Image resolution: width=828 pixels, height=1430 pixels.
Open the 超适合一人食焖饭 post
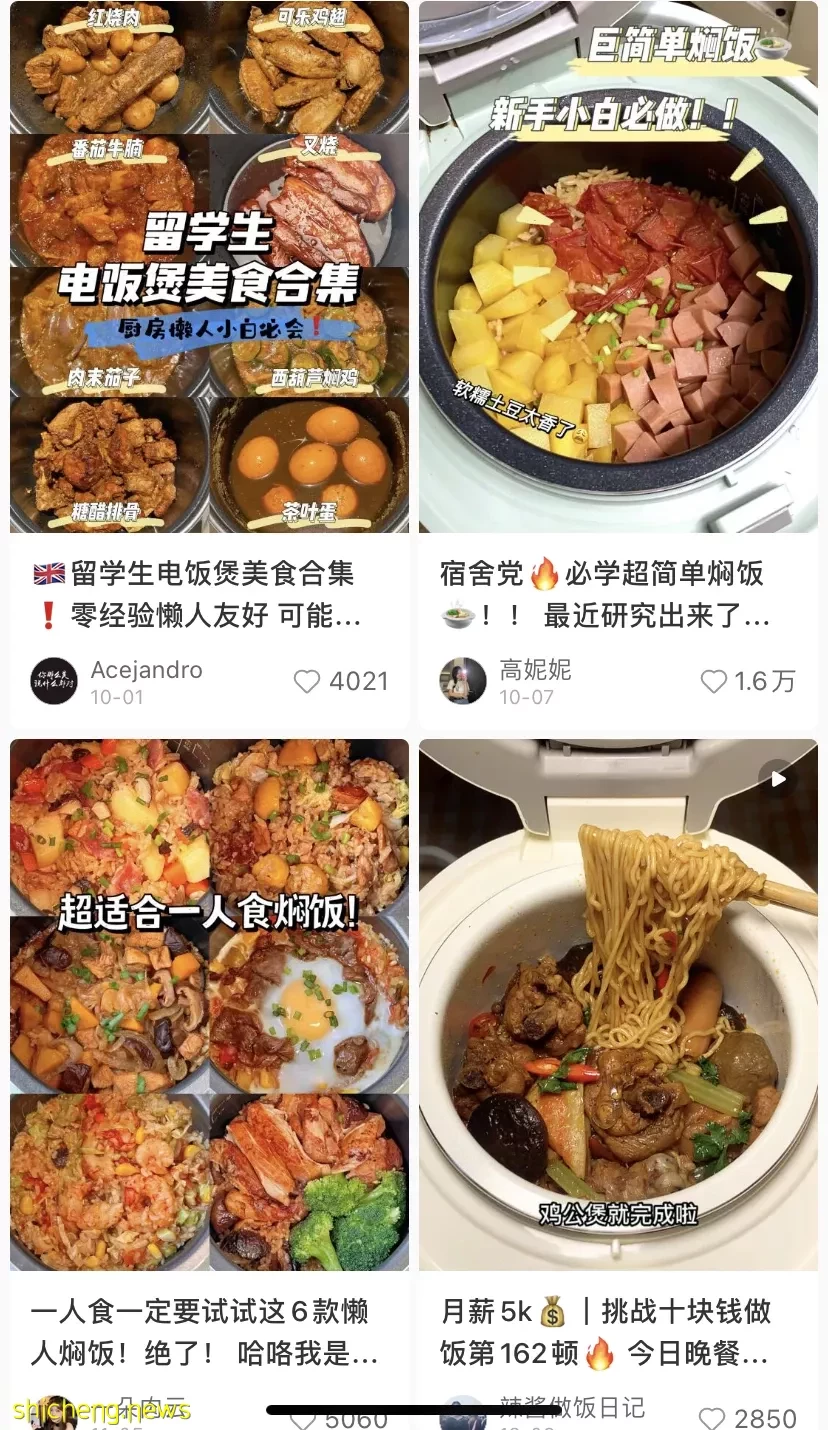(209, 1004)
